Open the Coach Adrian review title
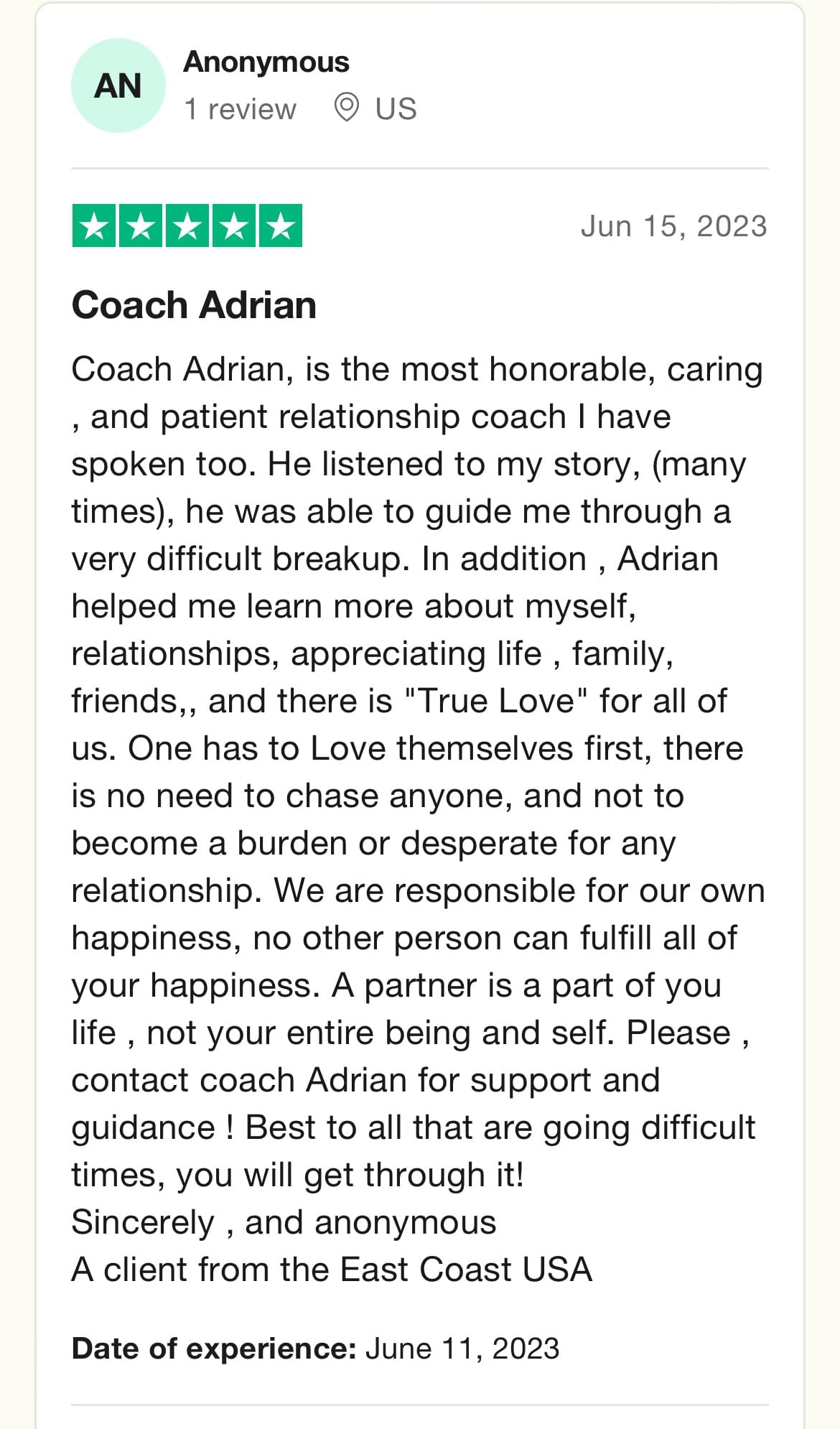The width and height of the screenshot is (840, 1429). 194,304
